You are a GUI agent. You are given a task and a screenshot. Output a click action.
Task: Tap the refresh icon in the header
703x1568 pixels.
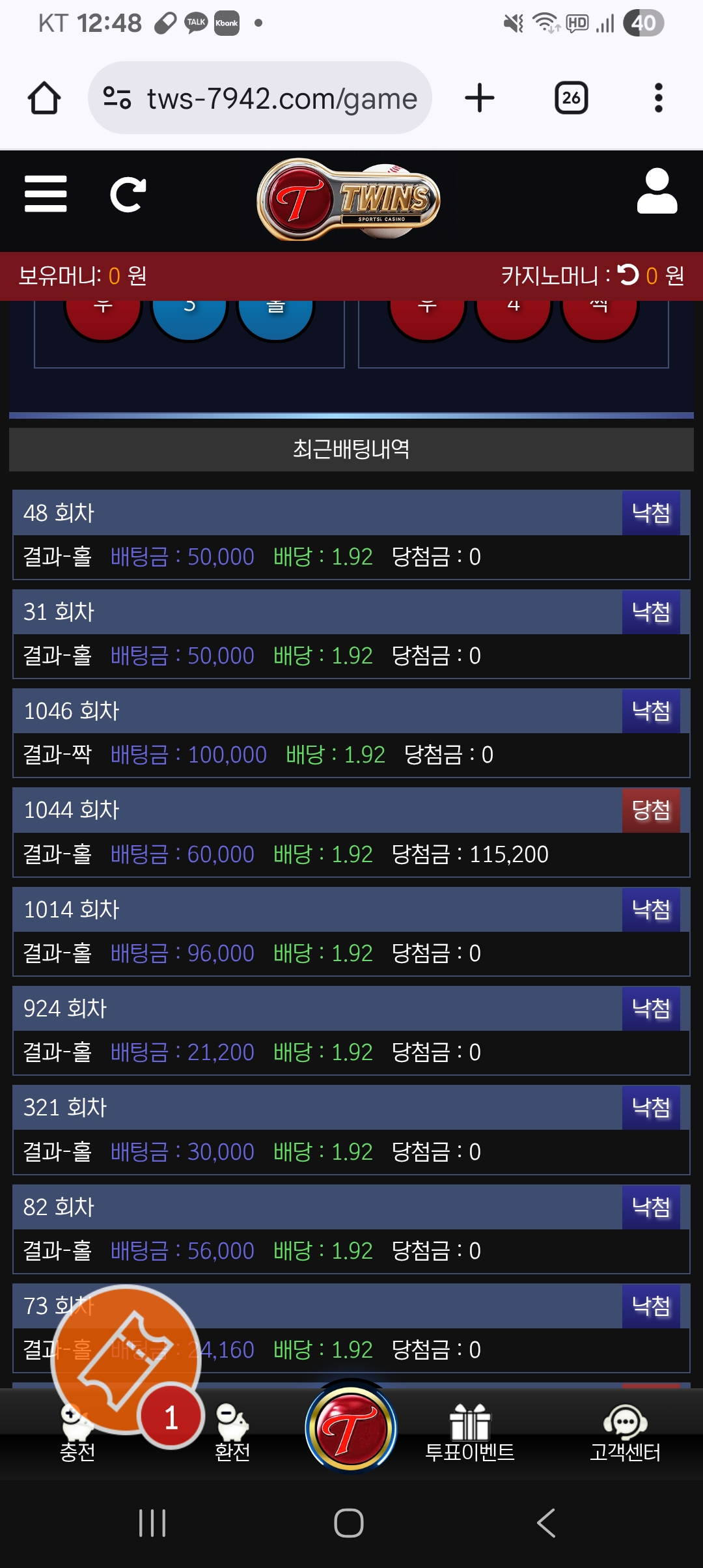[128, 194]
